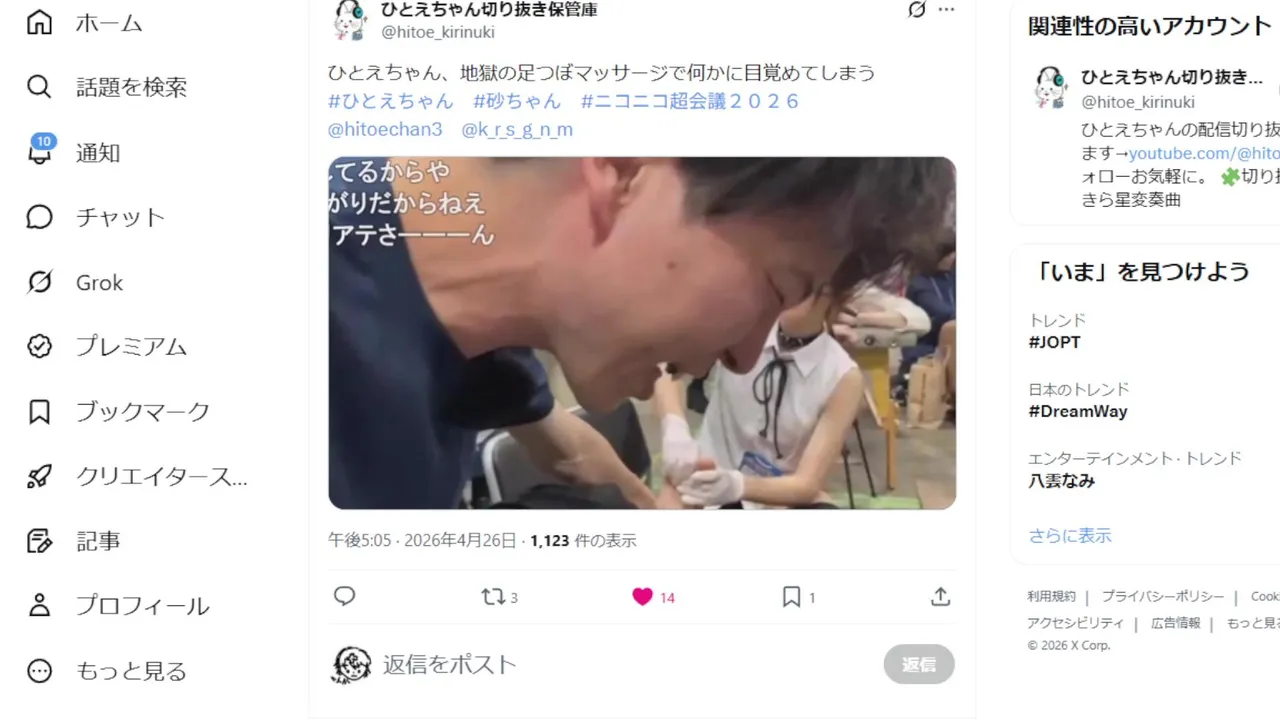The height and width of the screenshot is (720, 1280).
Task: Open hashtag #ニコニコ超会議2026
Action: coord(690,101)
